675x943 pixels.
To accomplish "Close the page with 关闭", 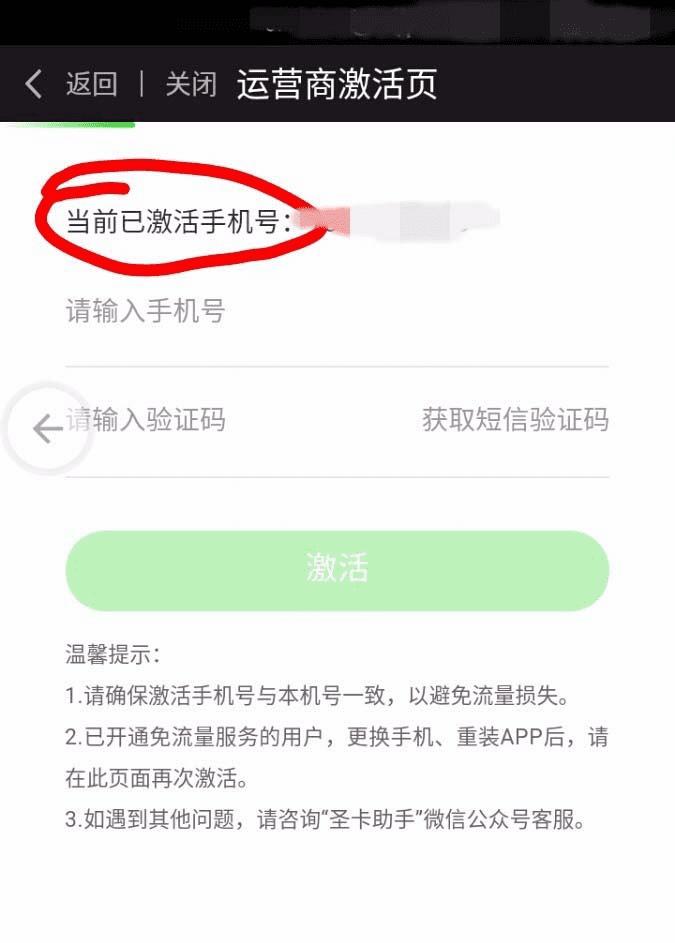I will coord(190,84).
